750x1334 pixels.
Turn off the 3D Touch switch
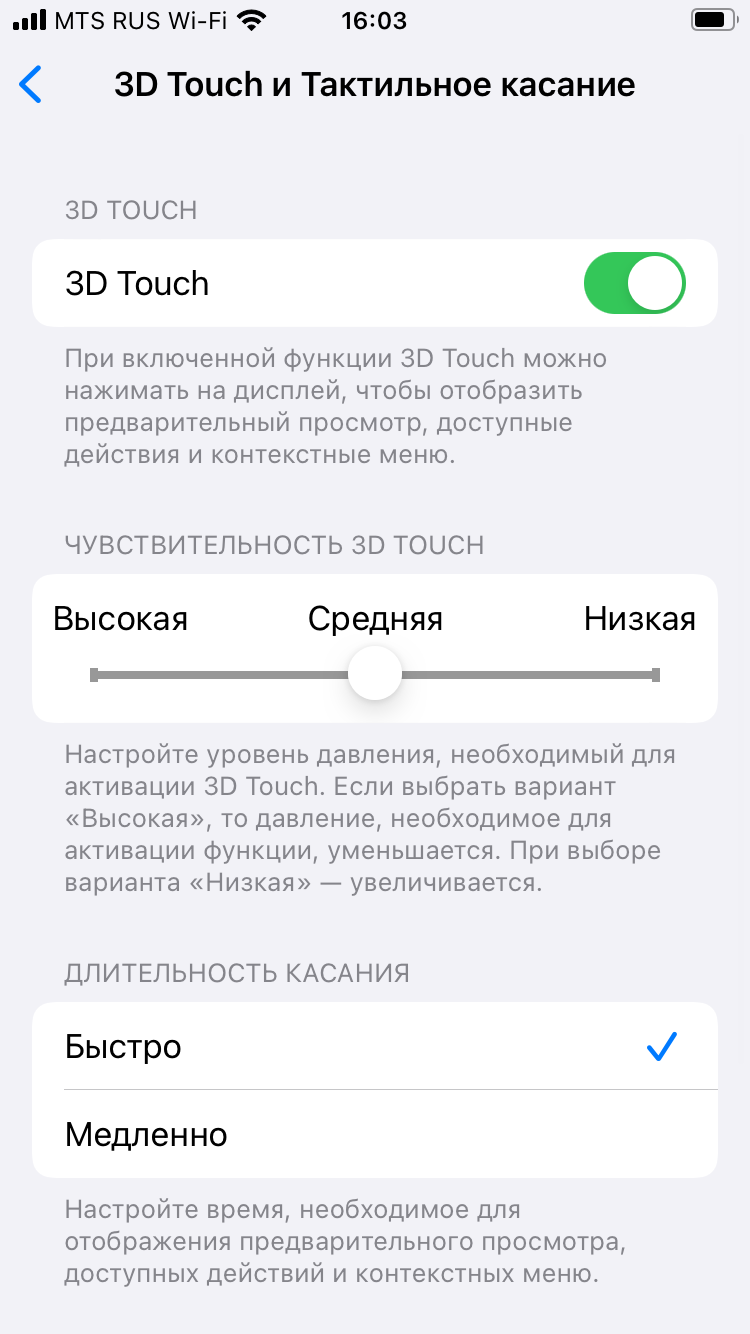click(x=634, y=283)
